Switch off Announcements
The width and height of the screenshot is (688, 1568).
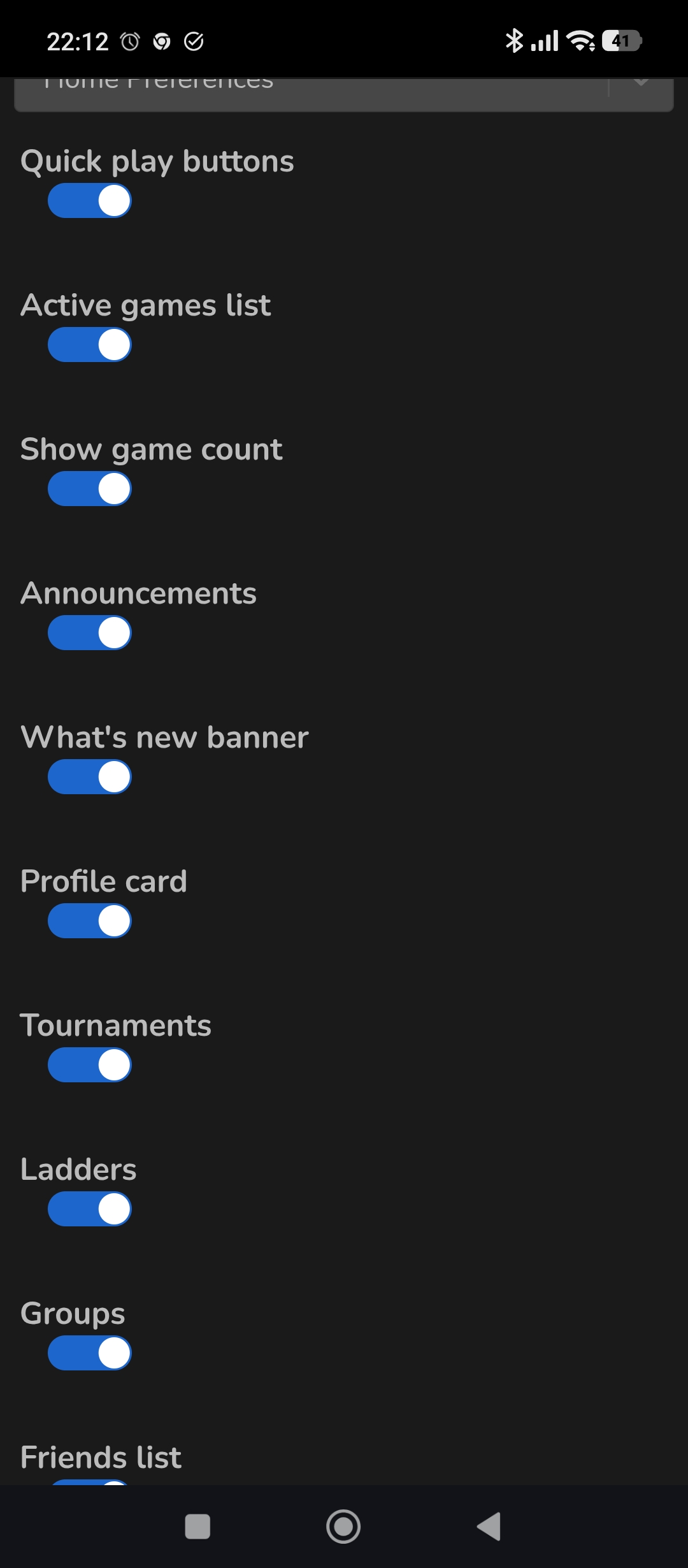[x=90, y=633]
